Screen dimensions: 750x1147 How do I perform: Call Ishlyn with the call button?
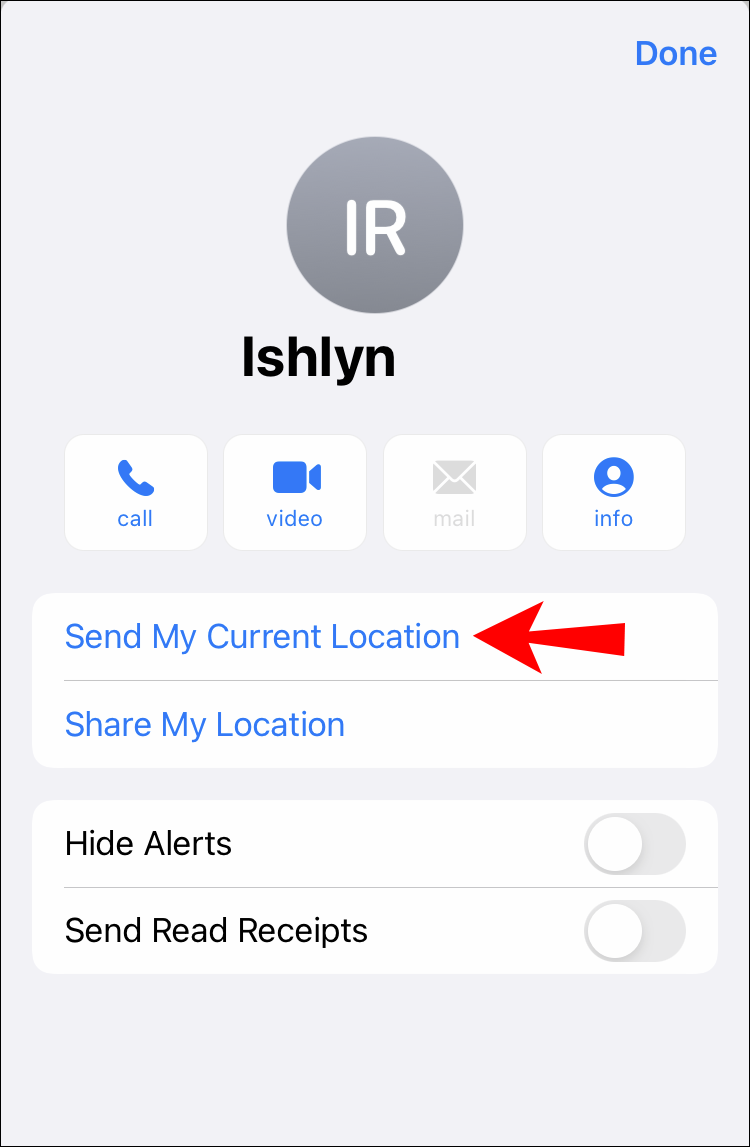pos(136,493)
